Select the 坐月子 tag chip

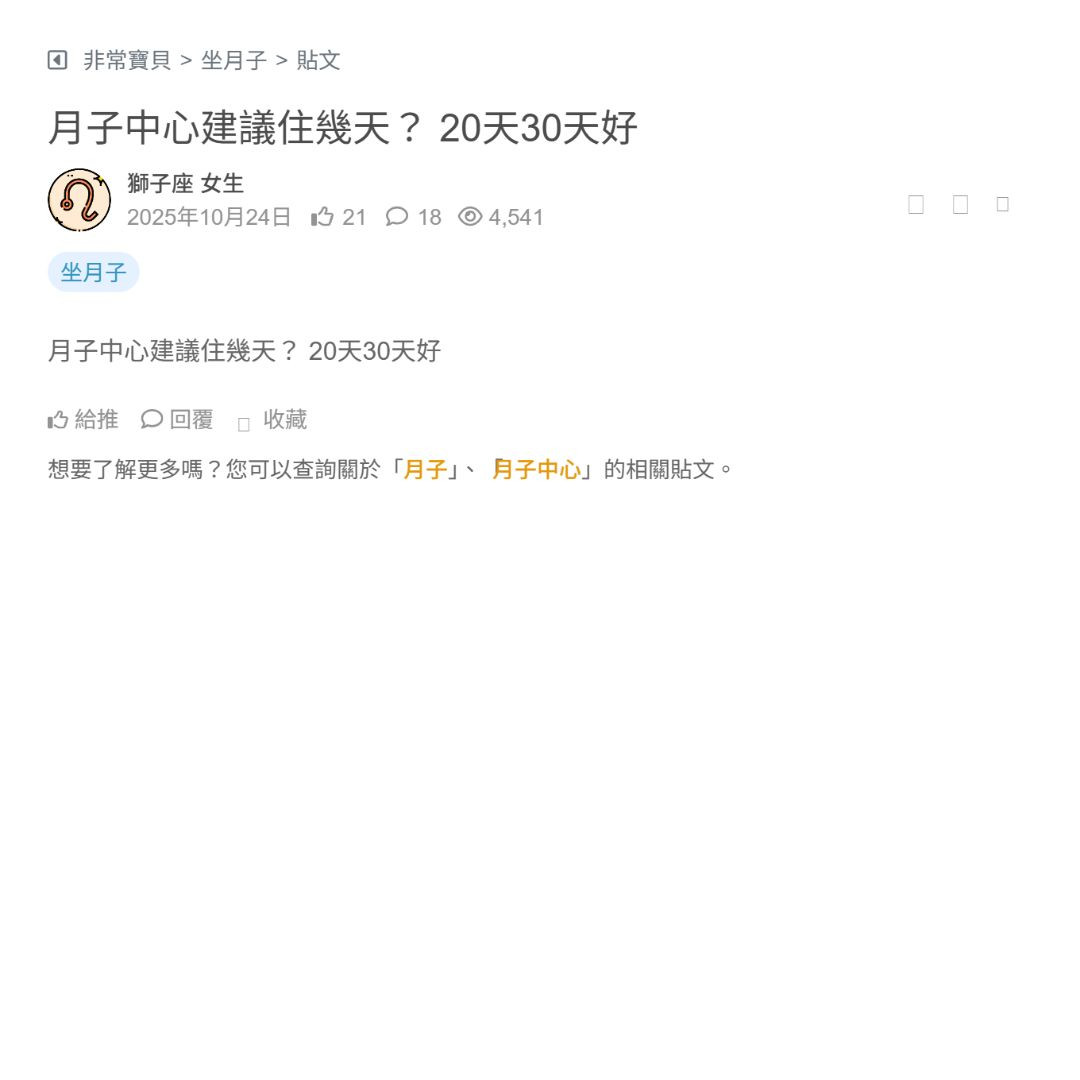point(93,272)
